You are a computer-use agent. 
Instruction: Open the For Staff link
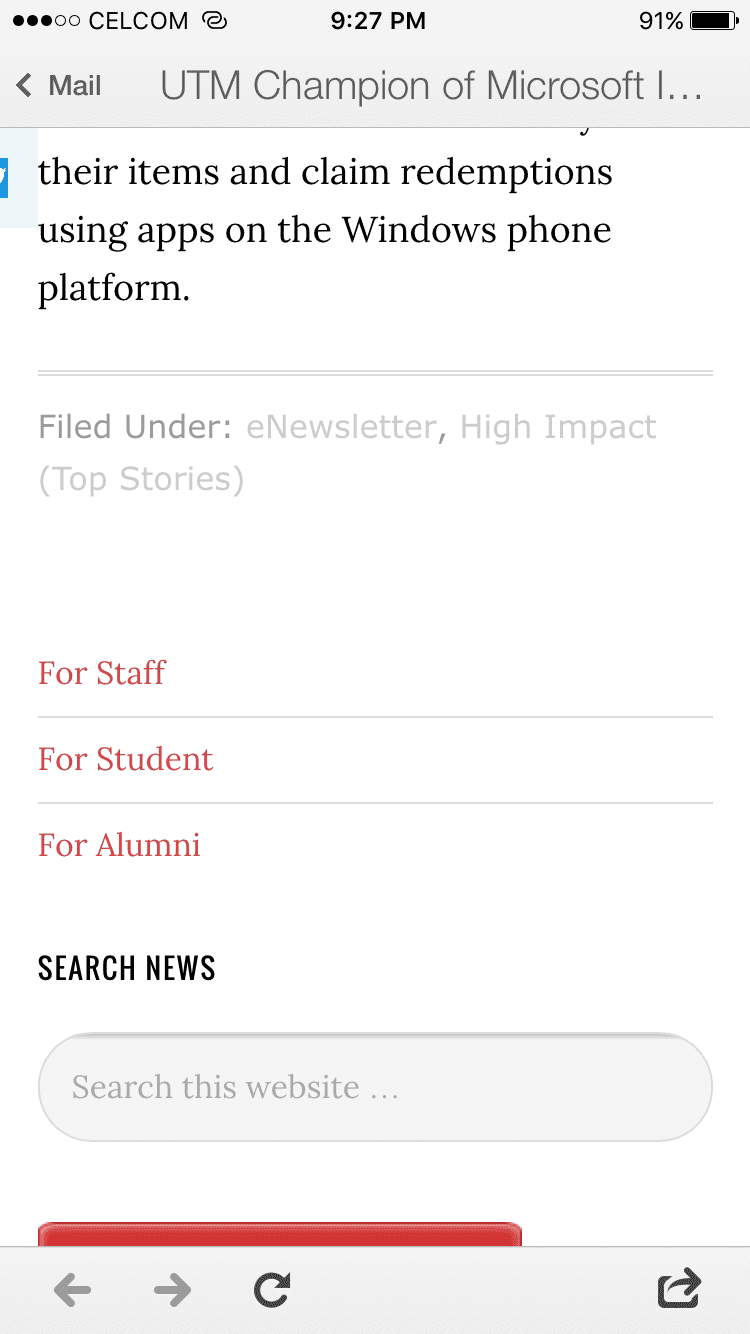coord(102,673)
